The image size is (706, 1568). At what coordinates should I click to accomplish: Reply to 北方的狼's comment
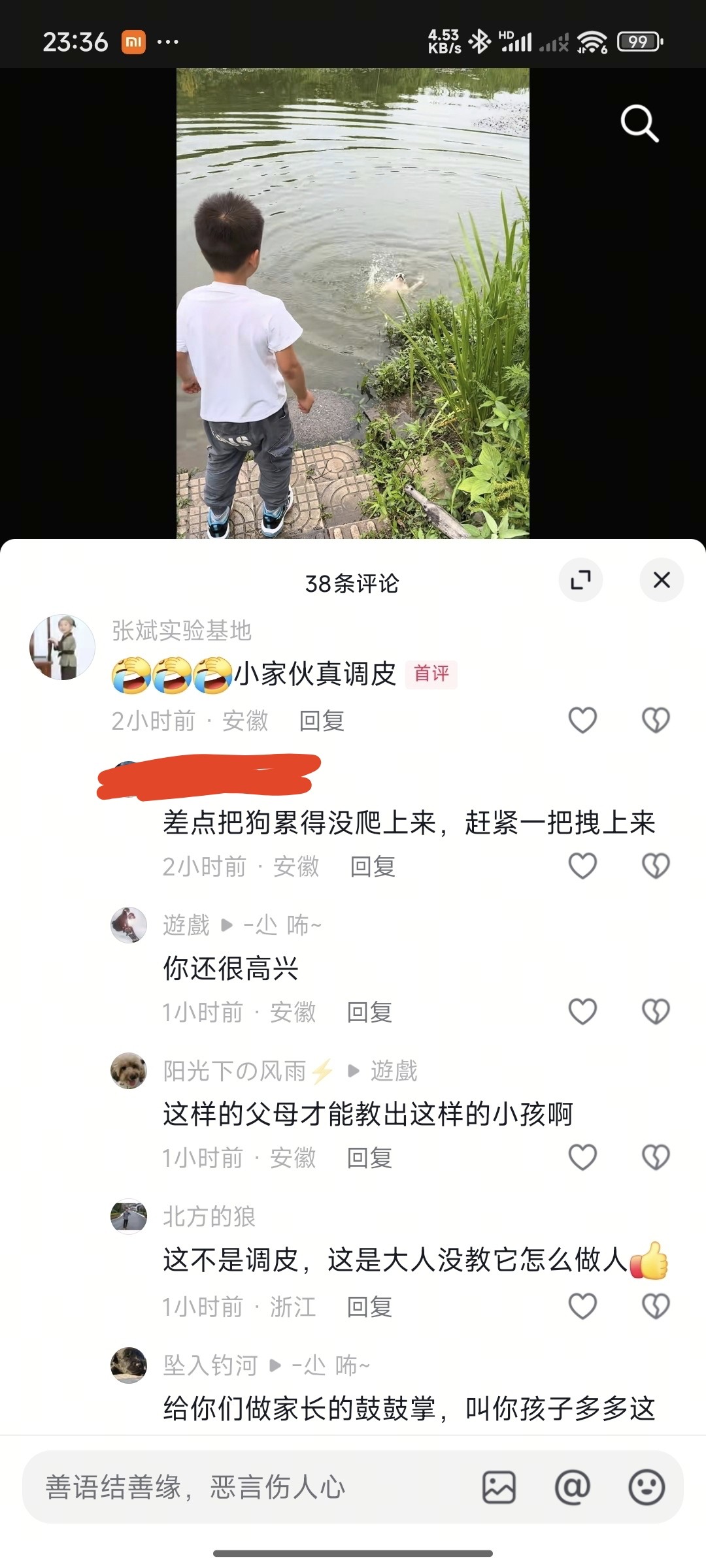point(369,1307)
